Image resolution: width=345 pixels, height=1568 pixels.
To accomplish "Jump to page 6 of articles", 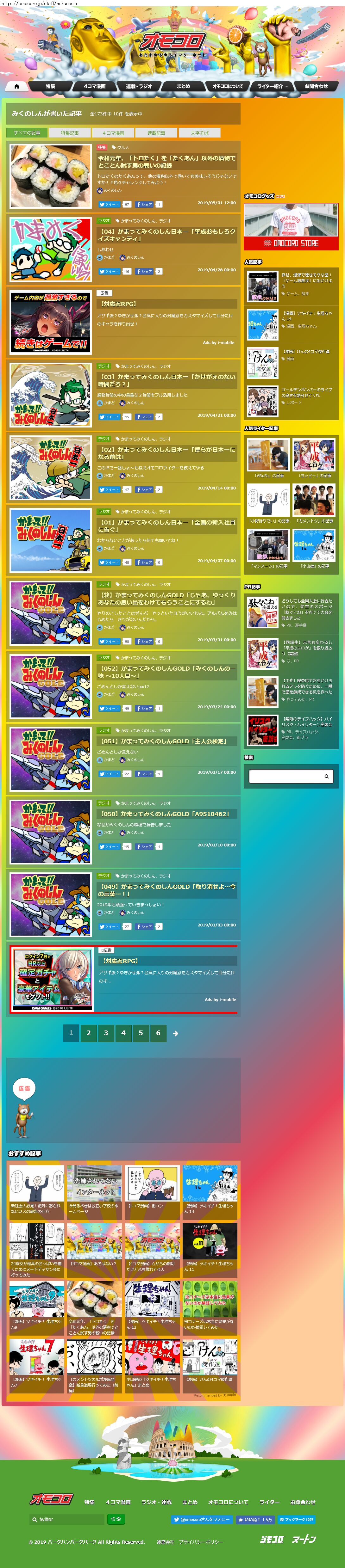I will click(x=158, y=1033).
